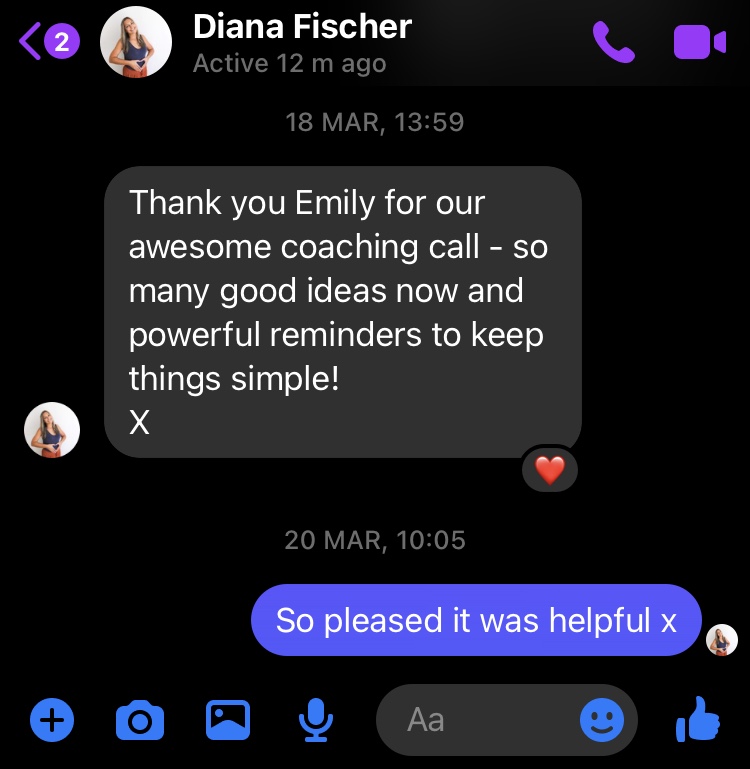Open the emoji picker in message field
The height and width of the screenshot is (769, 750).
(602, 719)
